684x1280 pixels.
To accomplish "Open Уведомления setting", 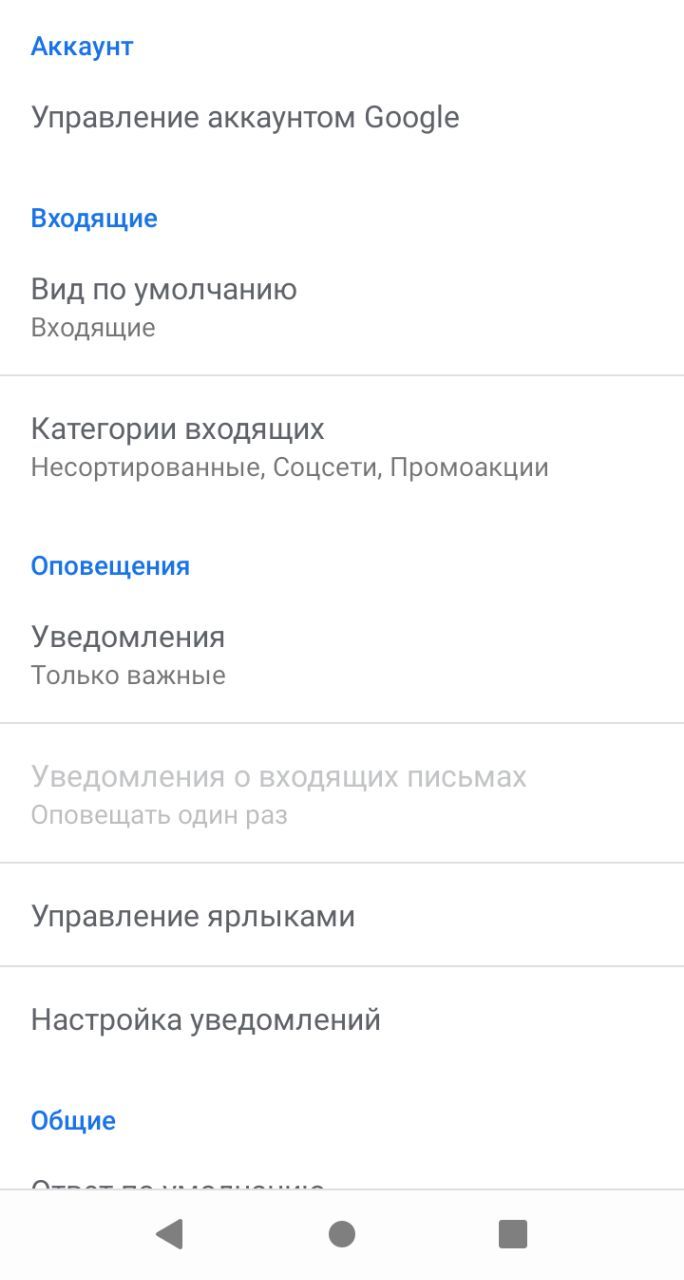I will pos(128,654).
